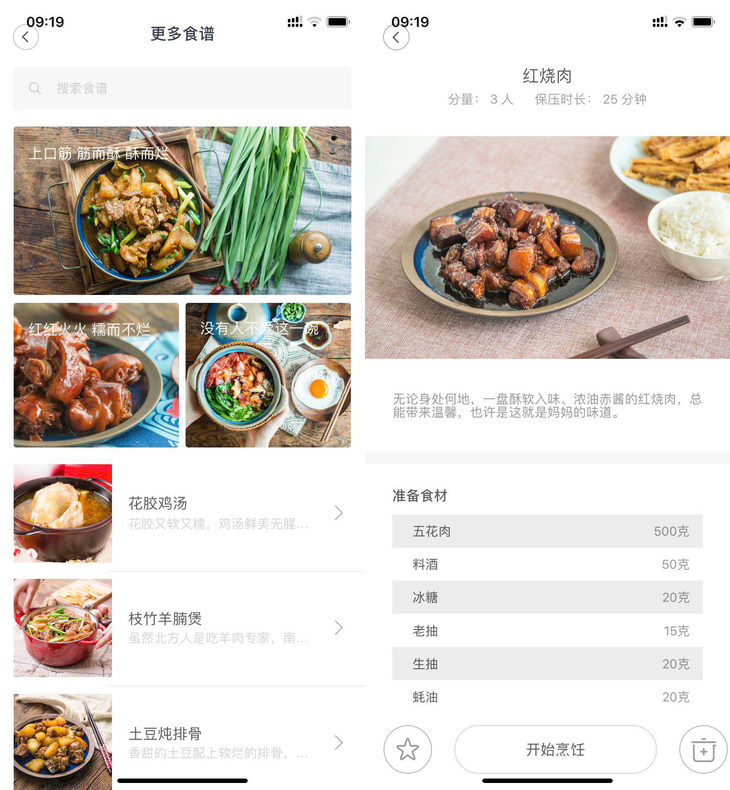Open the 上口筋 筋而酥 酥而烂 banner recipe
This screenshot has width=730, height=790.
point(182,210)
